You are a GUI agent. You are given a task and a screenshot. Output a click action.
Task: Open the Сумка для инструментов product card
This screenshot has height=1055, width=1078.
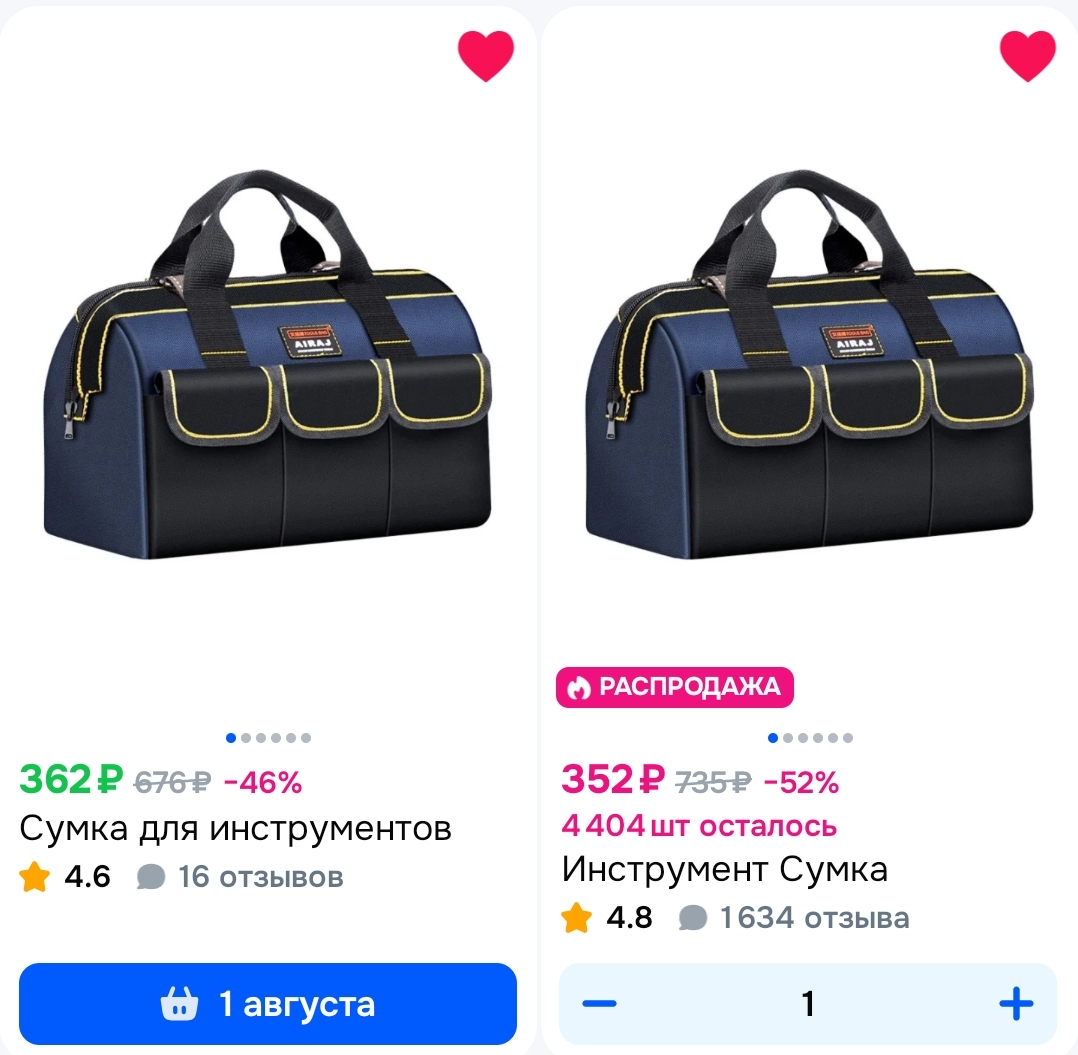point(236,829)
